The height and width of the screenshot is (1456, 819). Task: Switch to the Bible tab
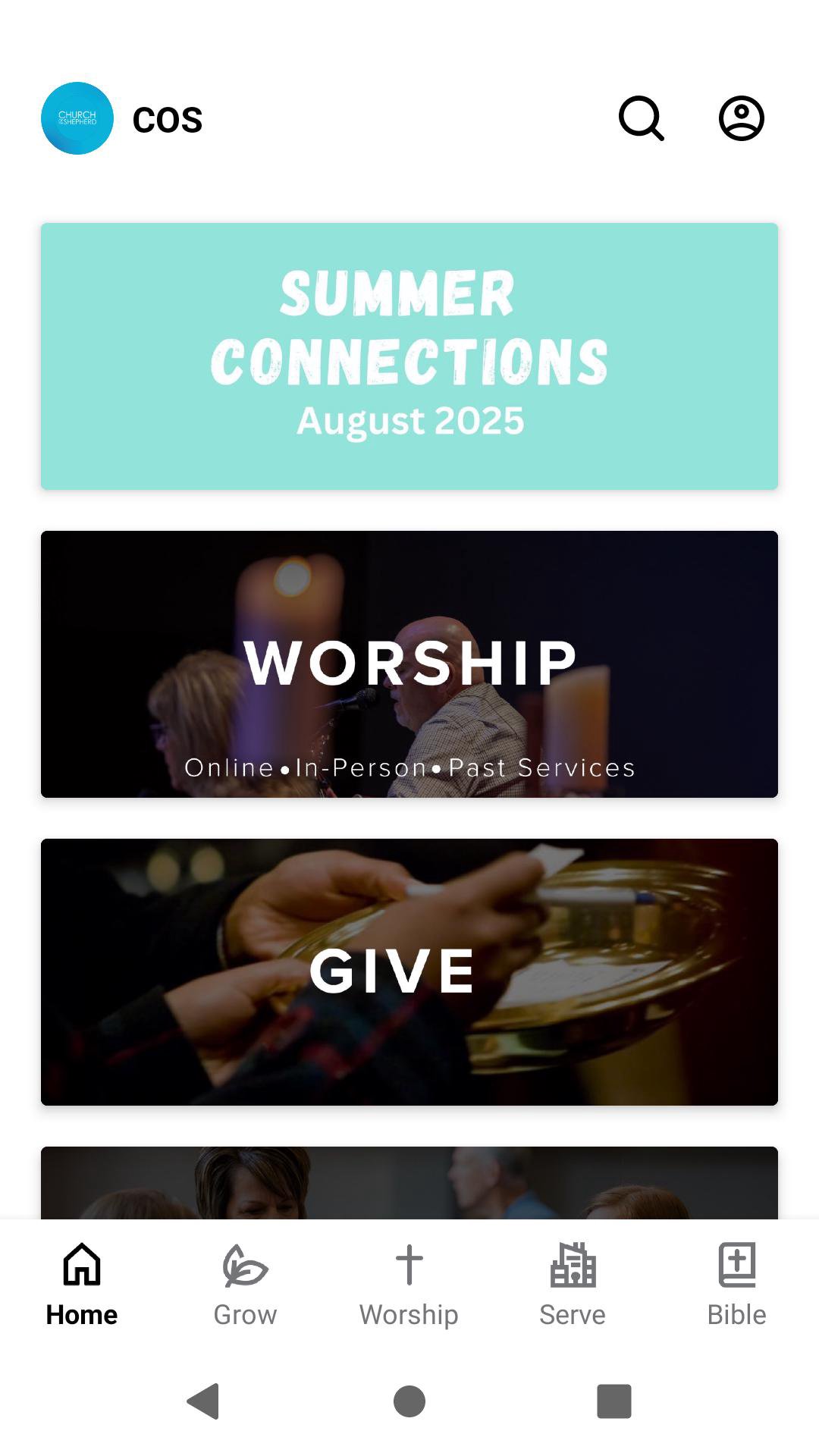coord(736,1285)
